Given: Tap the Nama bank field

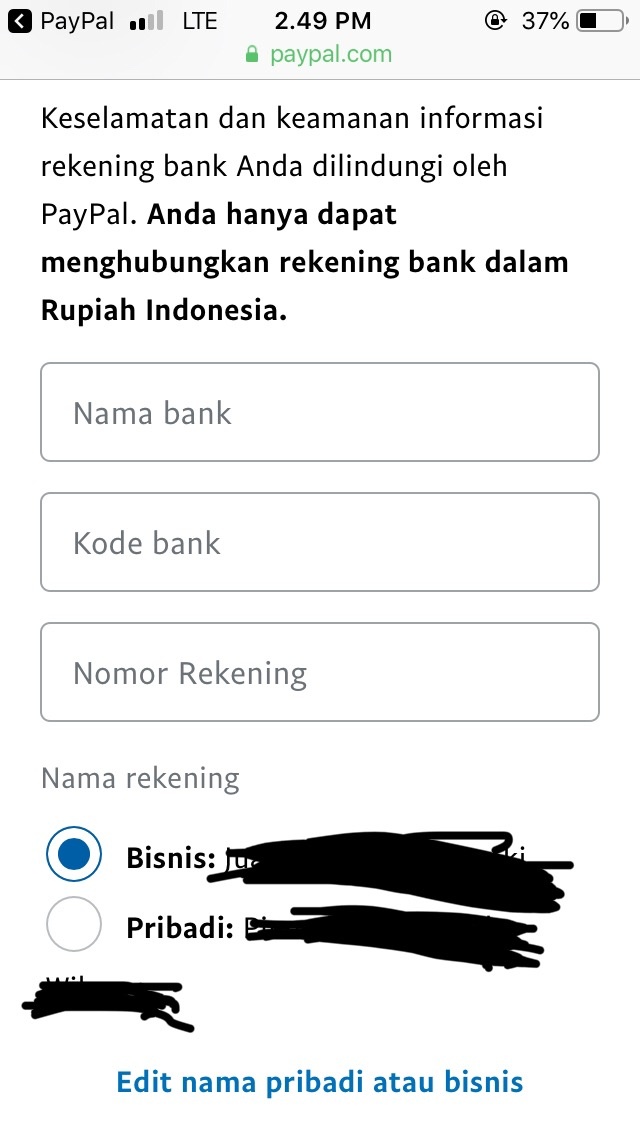Looking at the screenshot, I should (x=320, y=412).
